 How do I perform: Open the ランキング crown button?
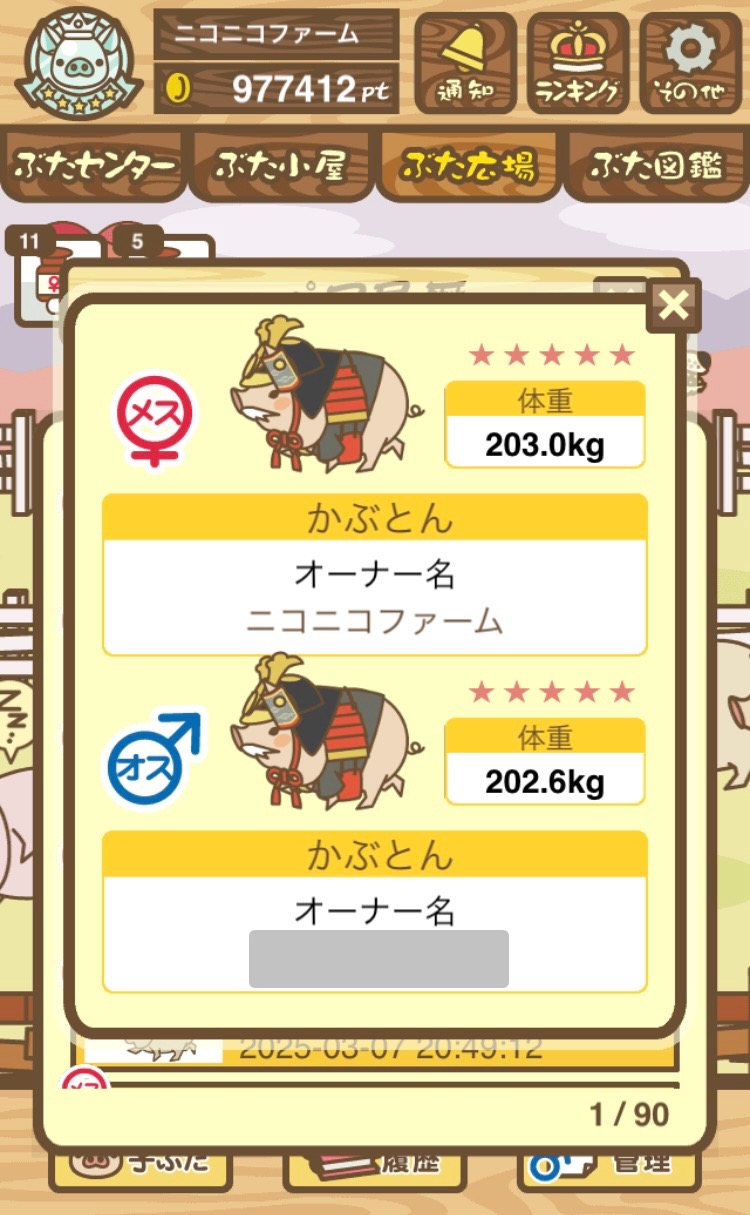coord(579,63)
